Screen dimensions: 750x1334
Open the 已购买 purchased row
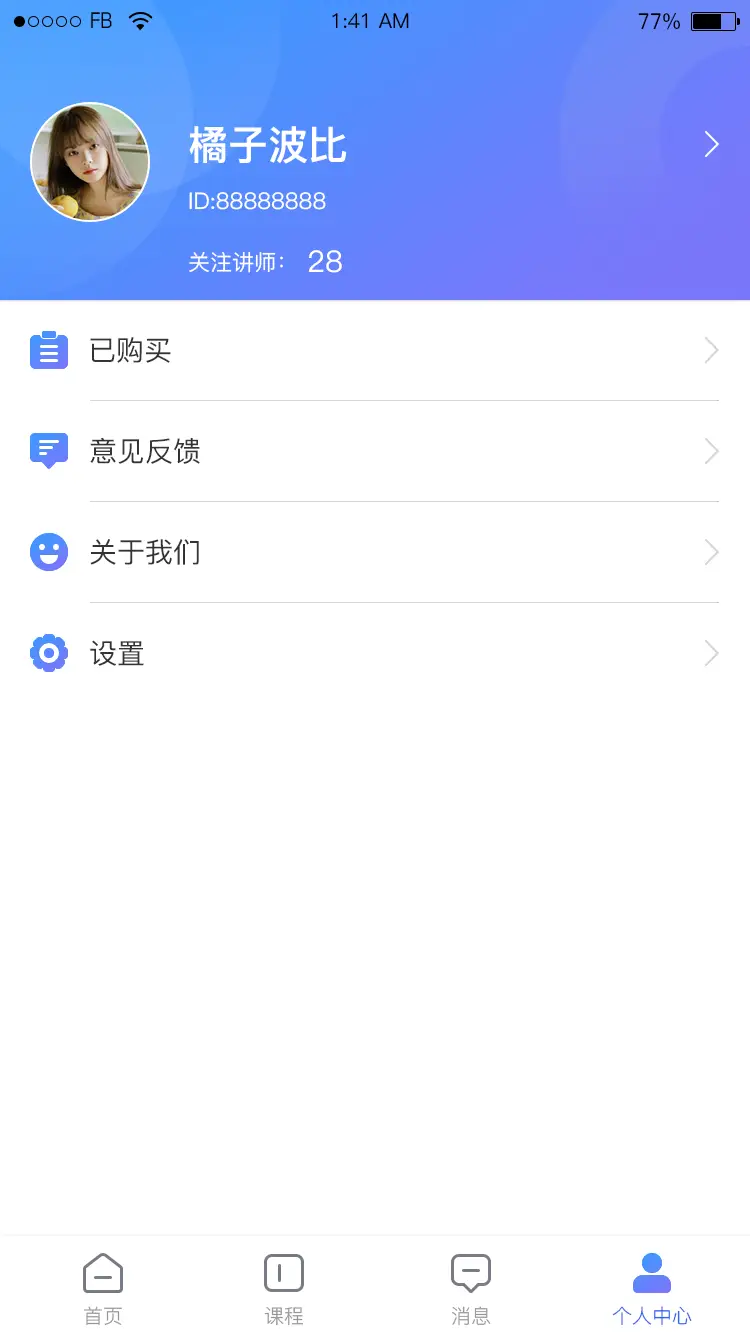[x=375, y=350]
